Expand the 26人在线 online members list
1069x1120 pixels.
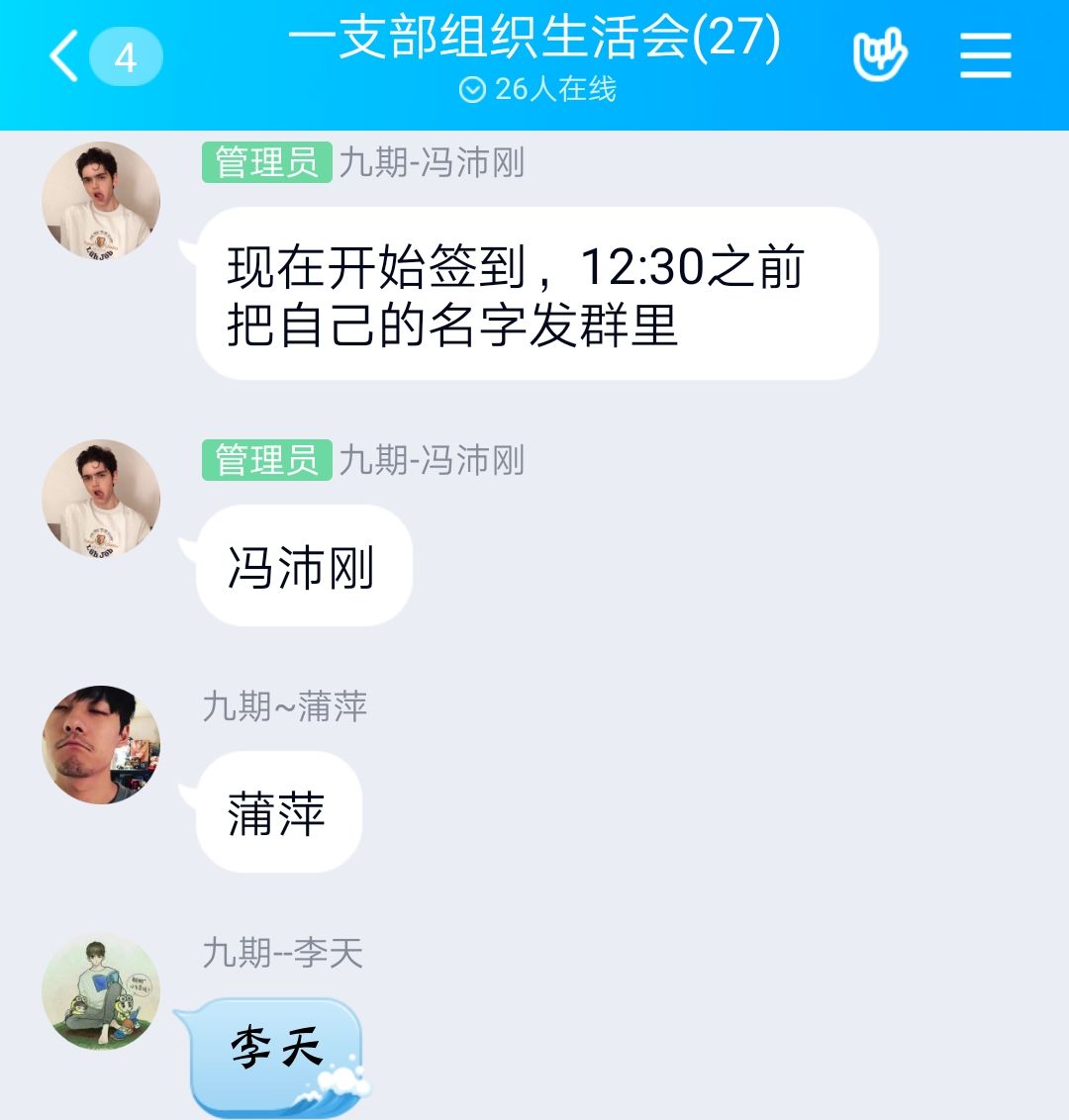pos(537,90)
